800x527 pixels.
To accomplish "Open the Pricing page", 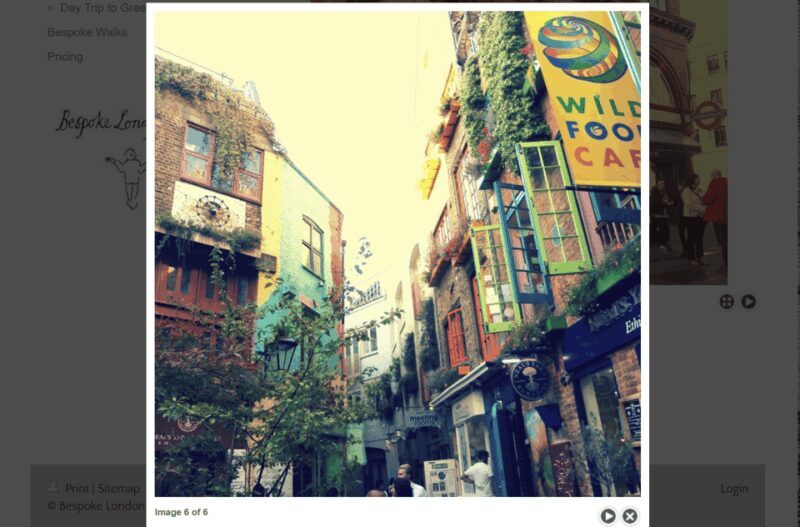I will (x=65, y=57).
